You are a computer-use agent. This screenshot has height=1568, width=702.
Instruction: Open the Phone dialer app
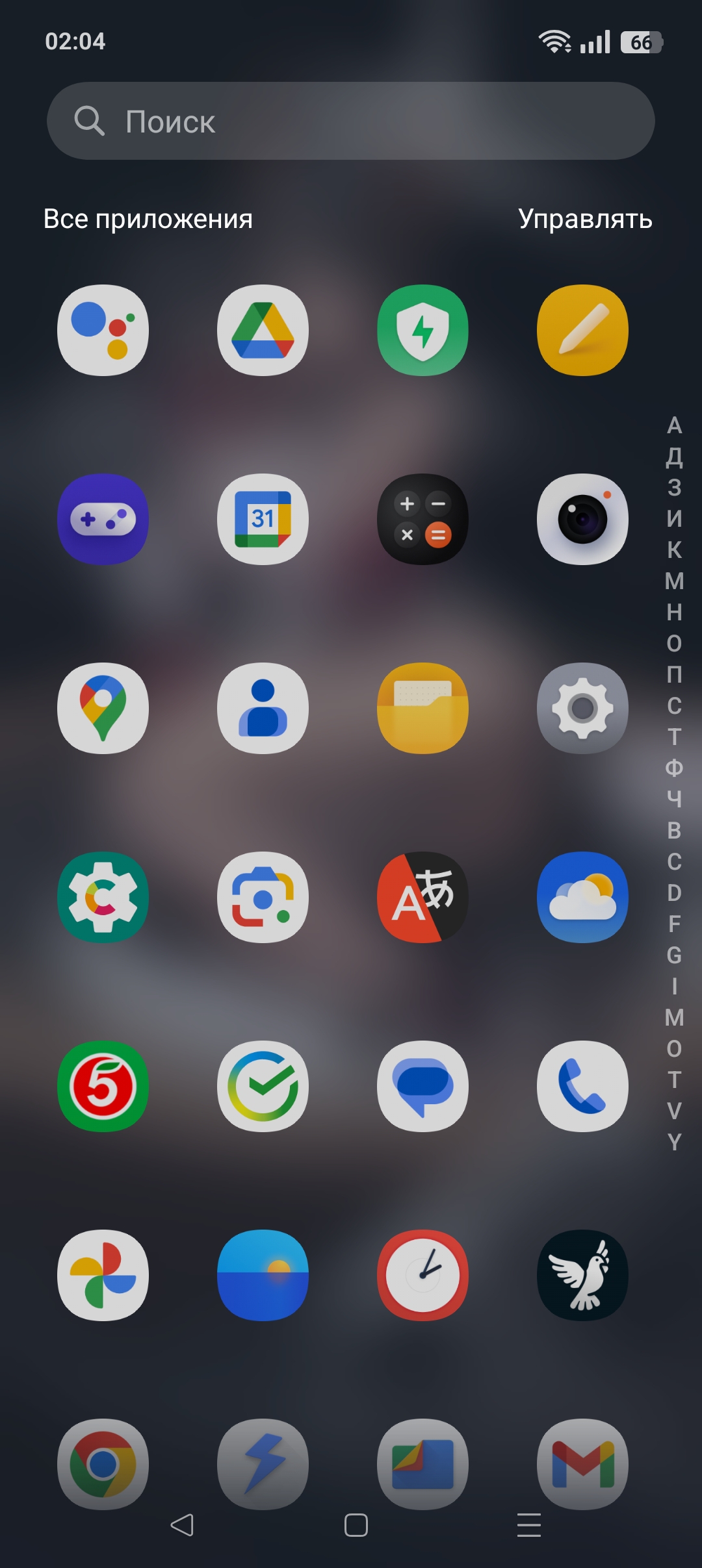click(582, 1086)
